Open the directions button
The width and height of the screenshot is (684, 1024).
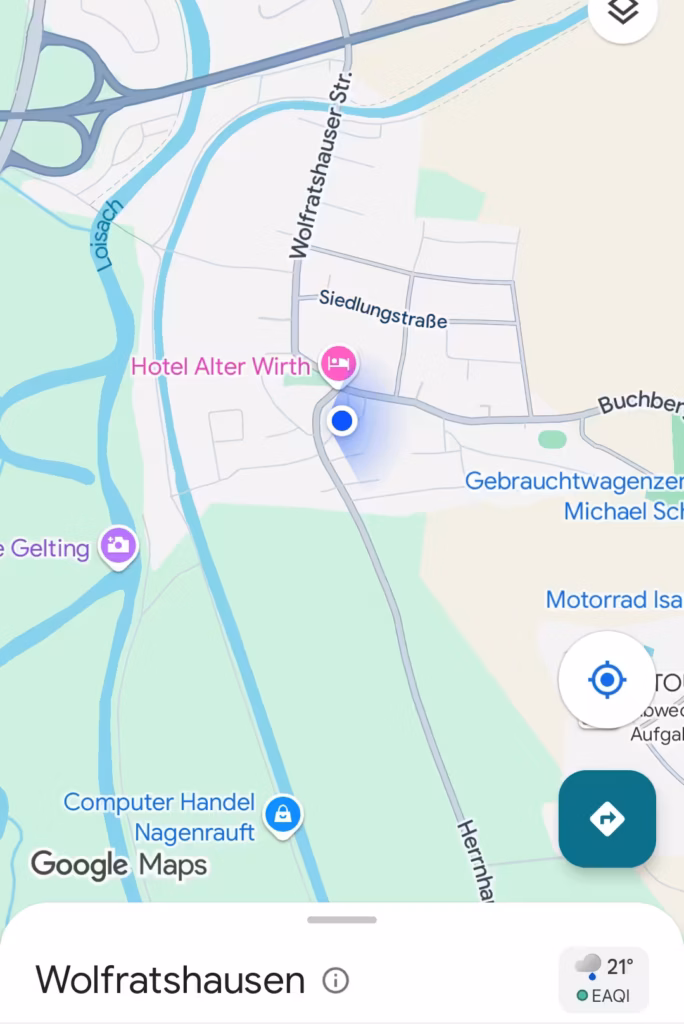(x=607, y=819)
